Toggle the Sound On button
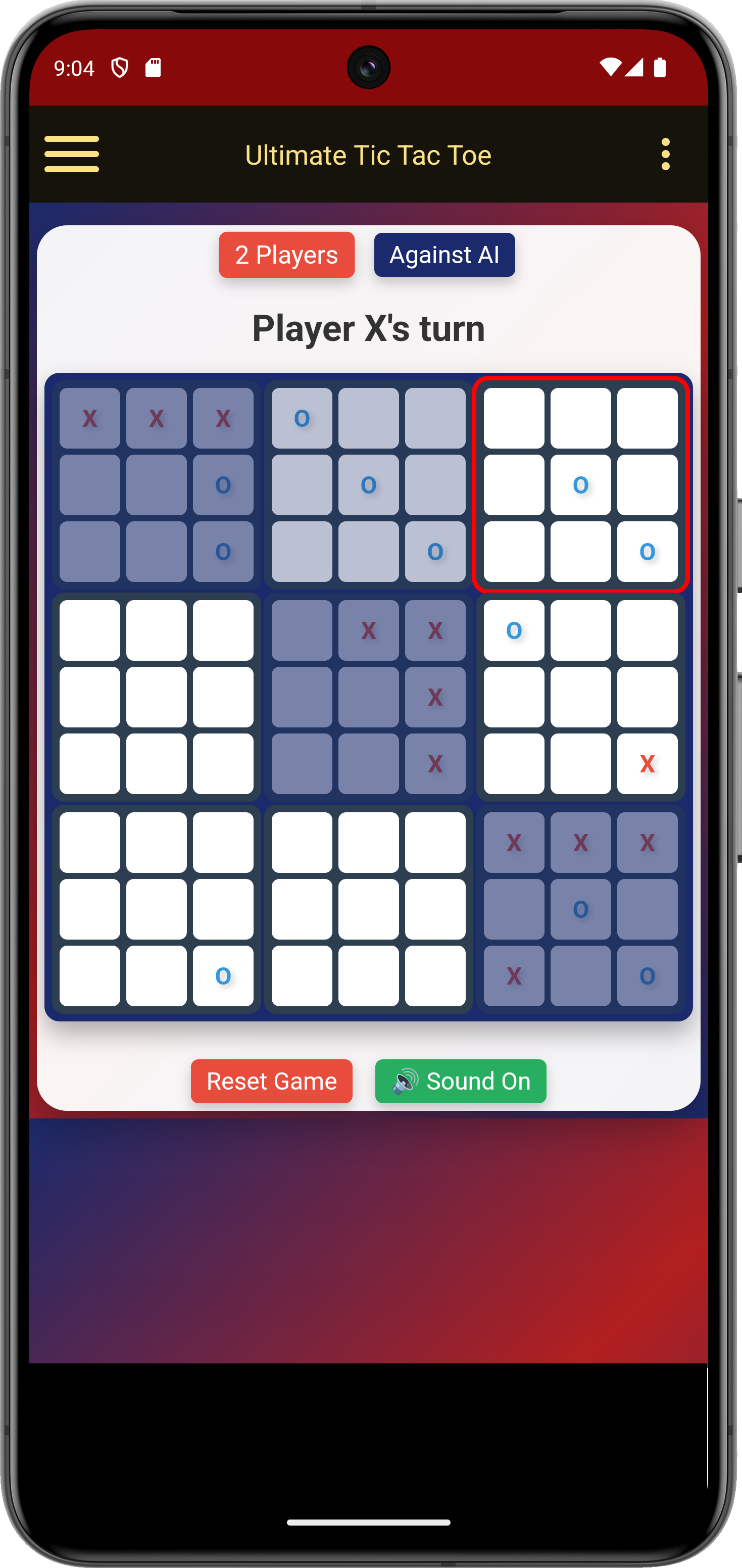 click(460, 1081)
